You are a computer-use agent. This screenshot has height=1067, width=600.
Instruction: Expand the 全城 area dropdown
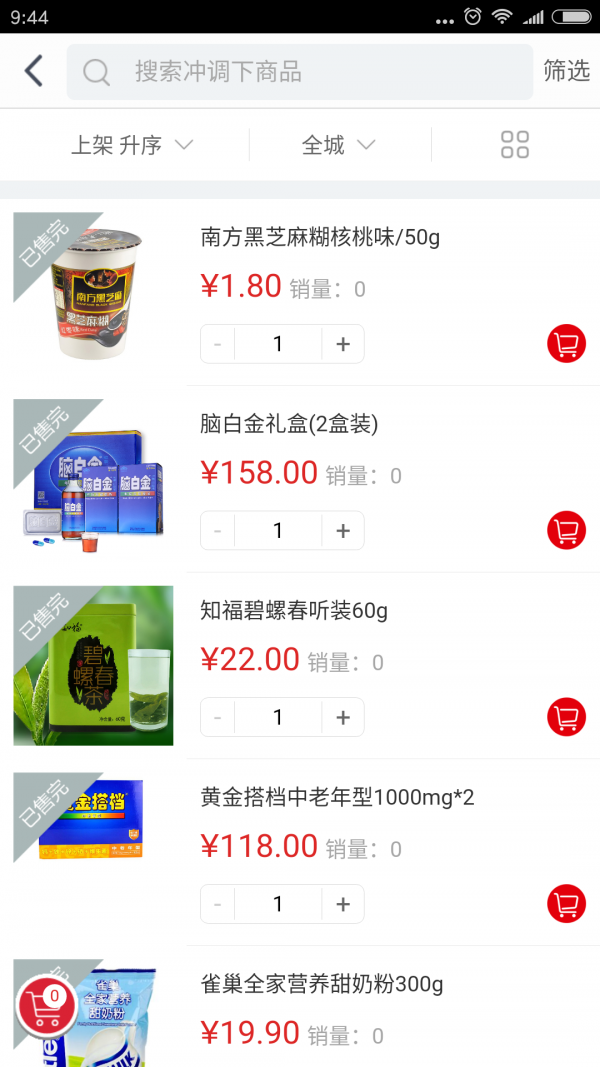point(338,145)
